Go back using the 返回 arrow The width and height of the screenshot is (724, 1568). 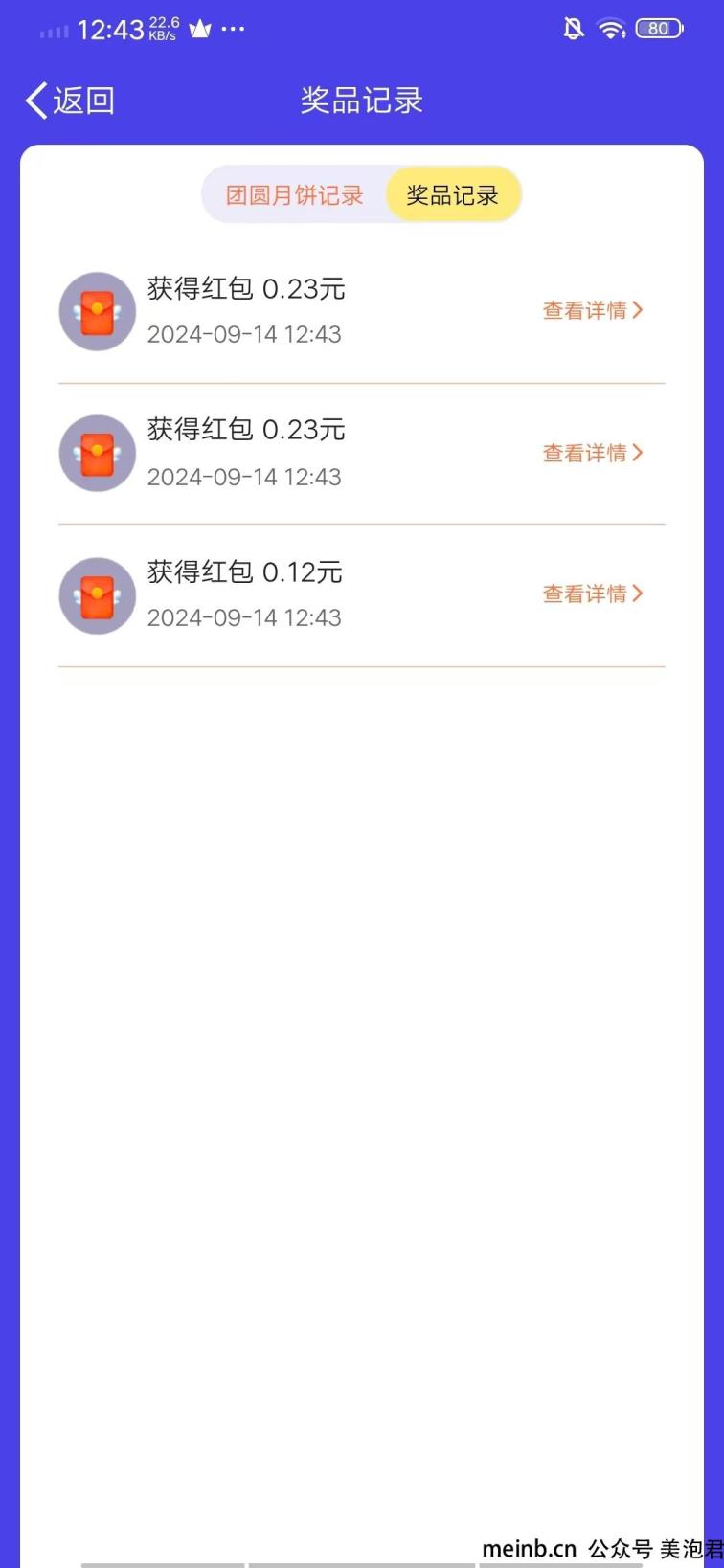(69, 100)
